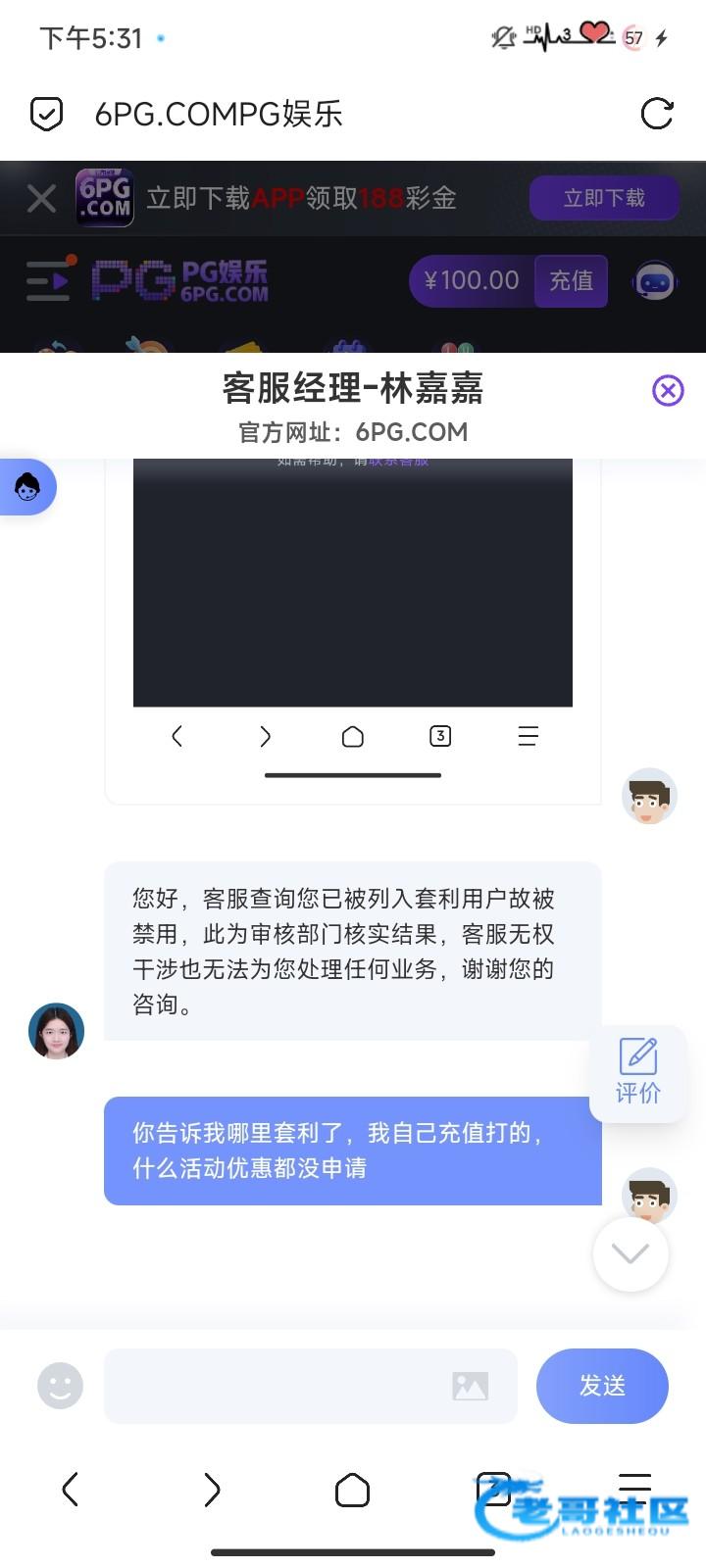Jump to the latest chat message
This screenshot has height=1568, width=706.
coord(630,1253)
